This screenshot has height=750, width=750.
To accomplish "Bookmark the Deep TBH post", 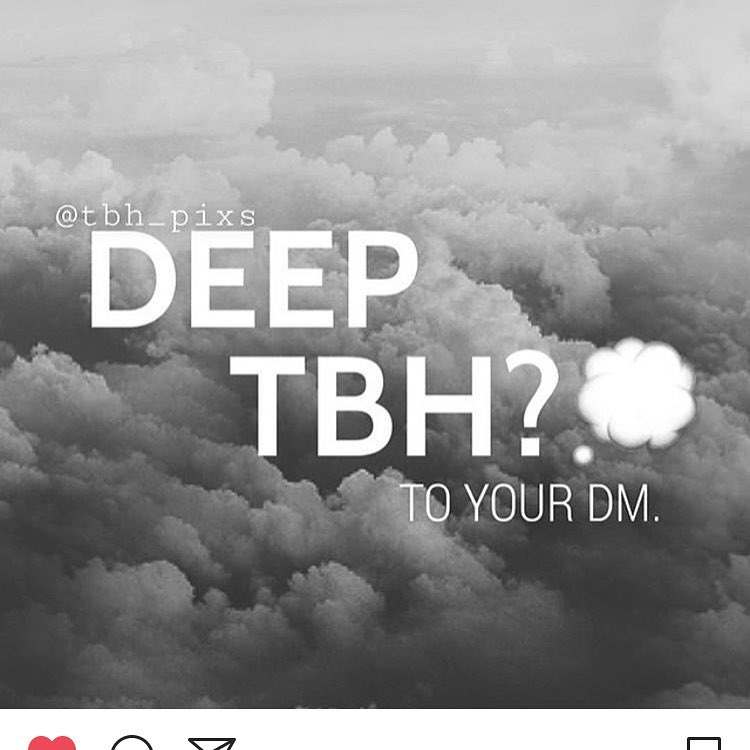I will point(704,744).
